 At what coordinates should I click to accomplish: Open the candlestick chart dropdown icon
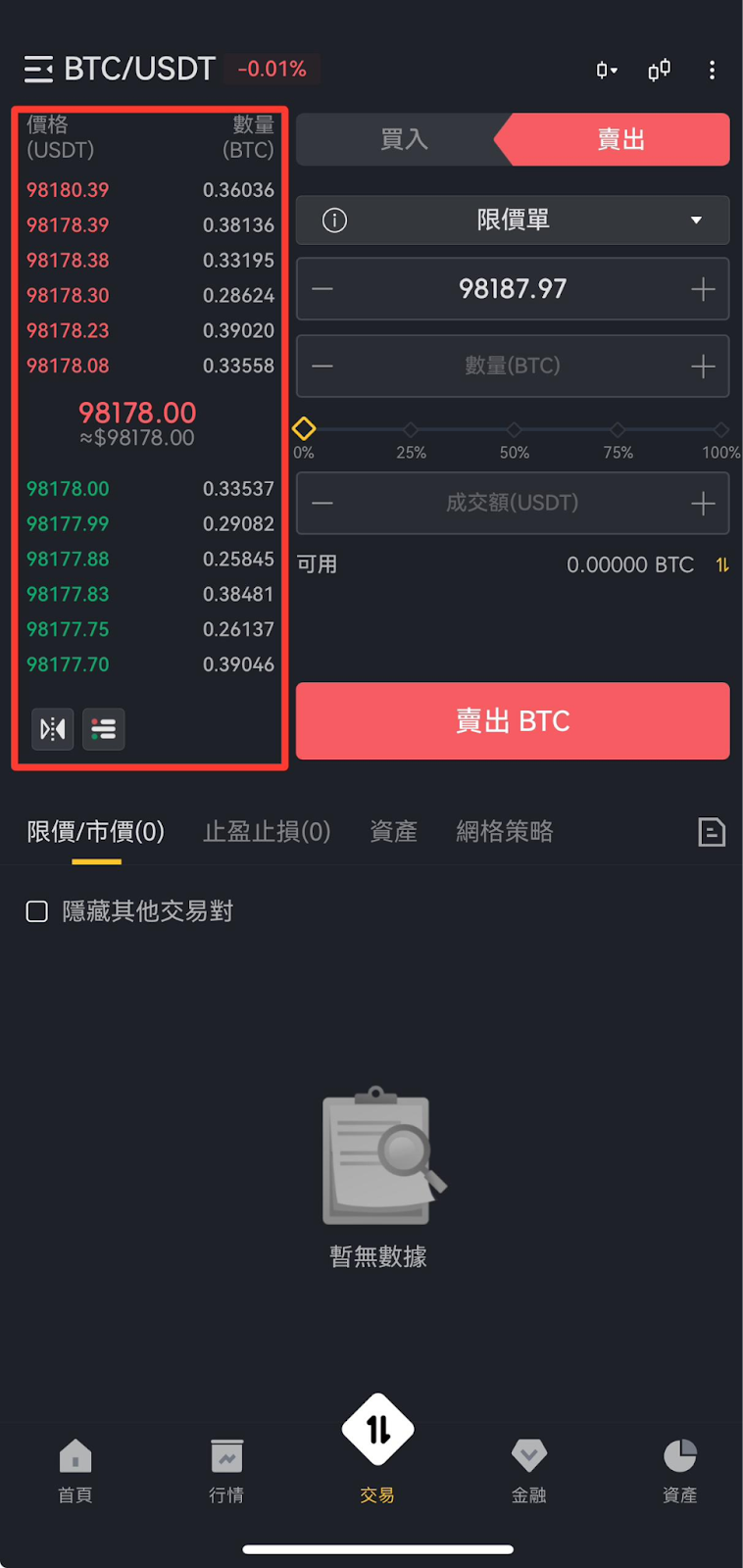[x=607, y=70]
